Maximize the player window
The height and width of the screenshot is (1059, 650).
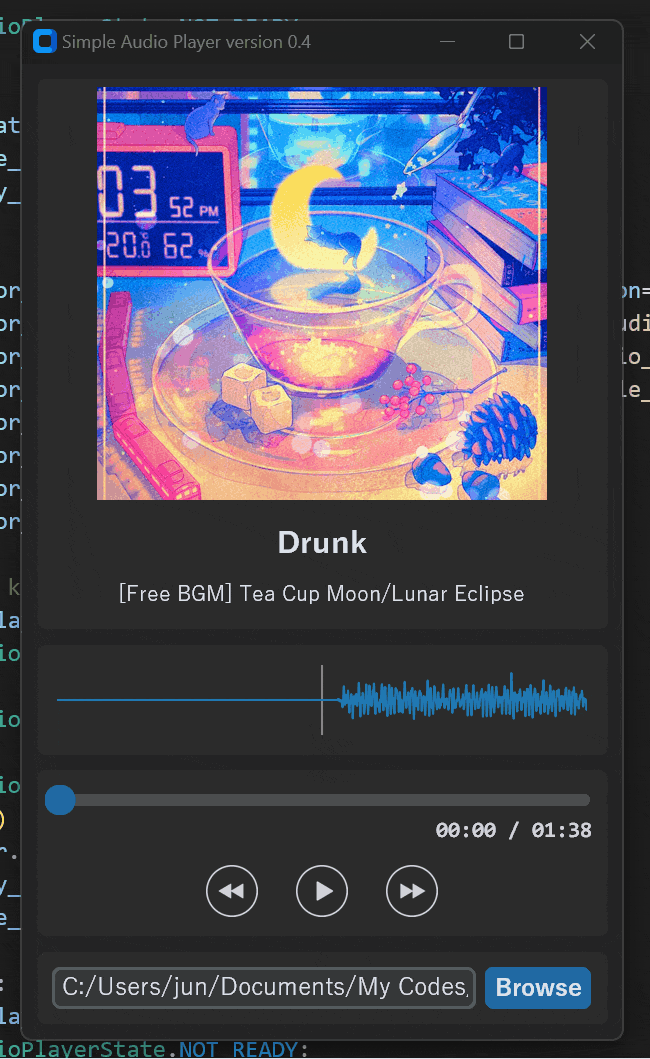coord(517,42)
